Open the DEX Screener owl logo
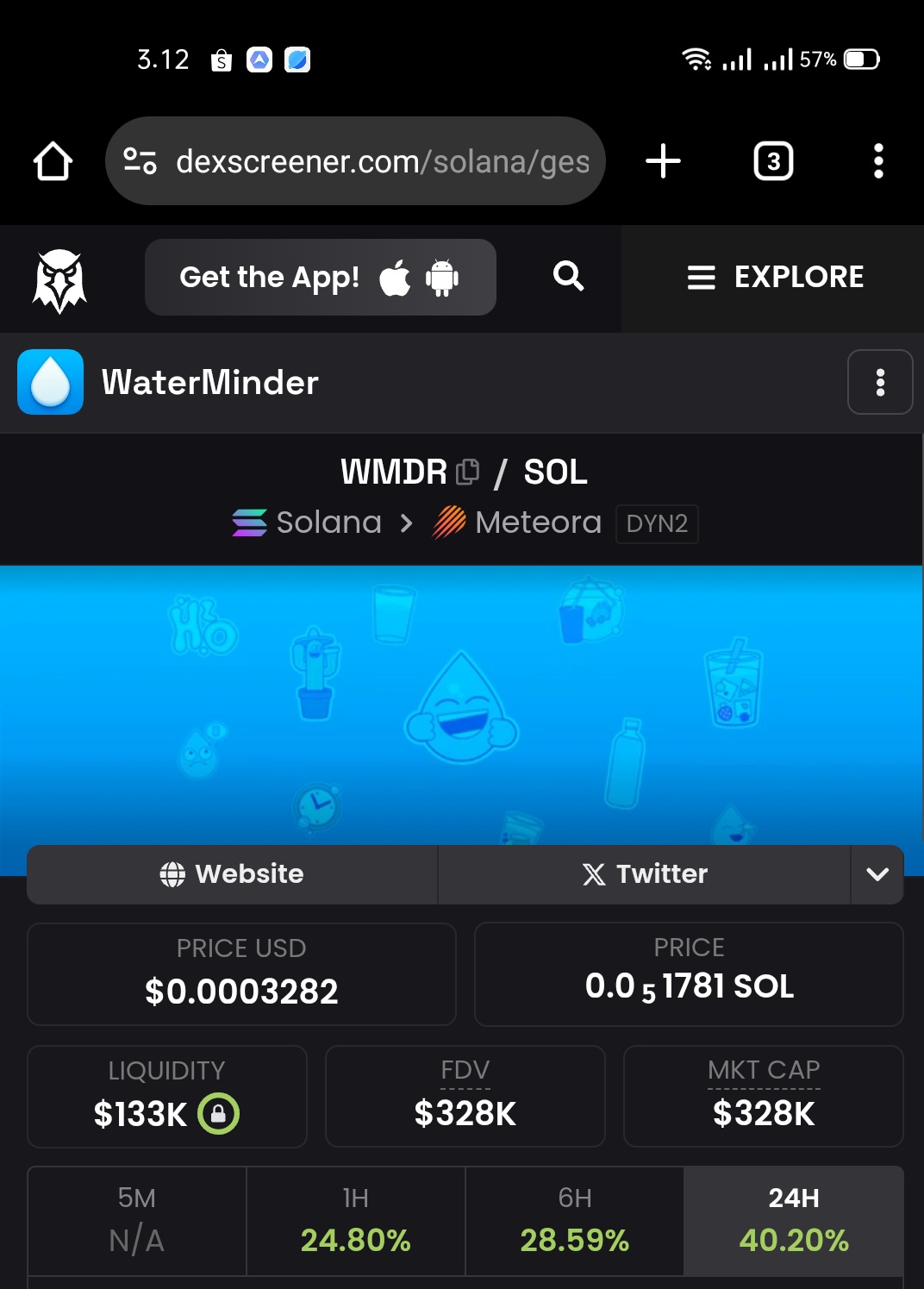The height and width of the screenshot is (1289, 924). [59, 280]
